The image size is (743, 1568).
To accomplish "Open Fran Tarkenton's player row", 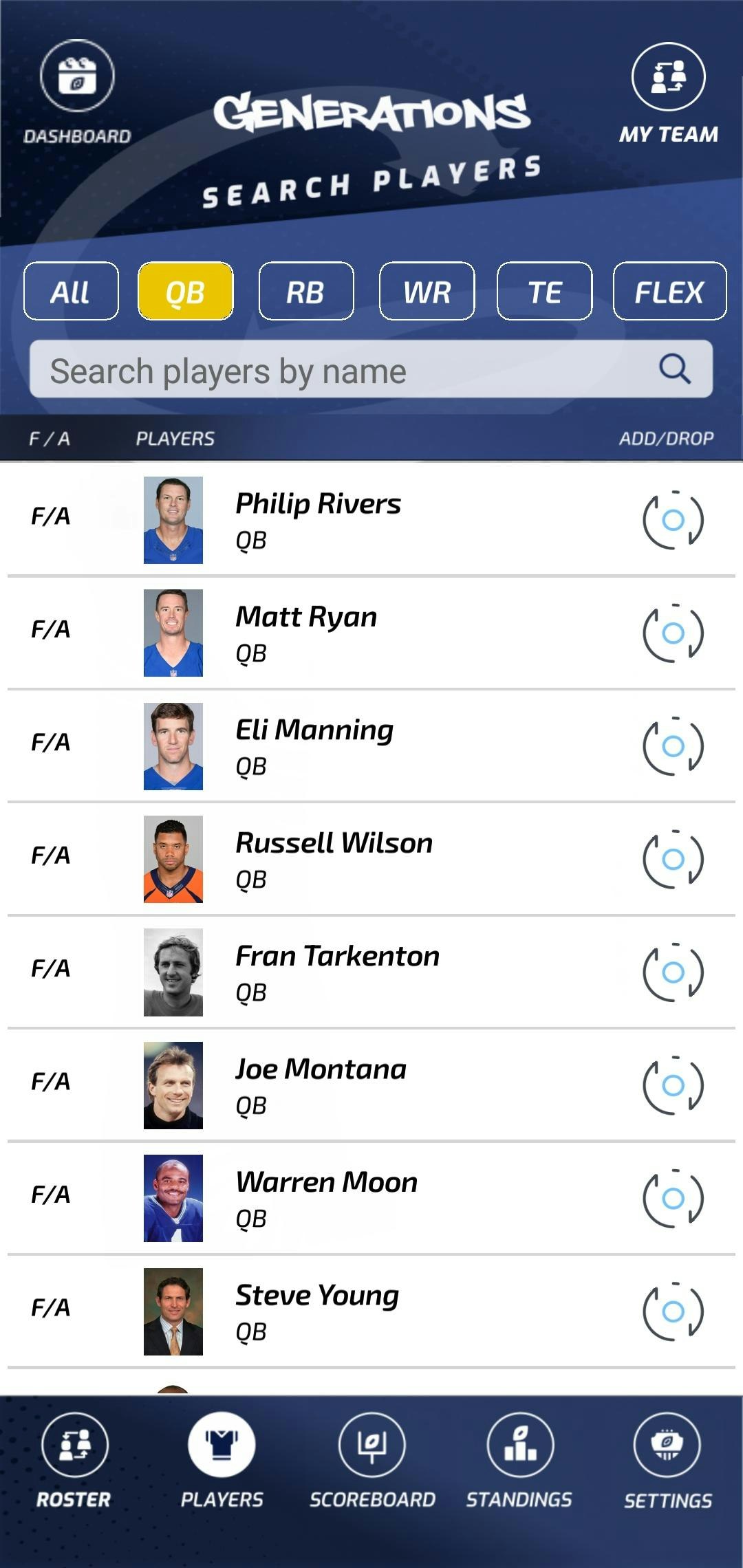I will (337, 971).
